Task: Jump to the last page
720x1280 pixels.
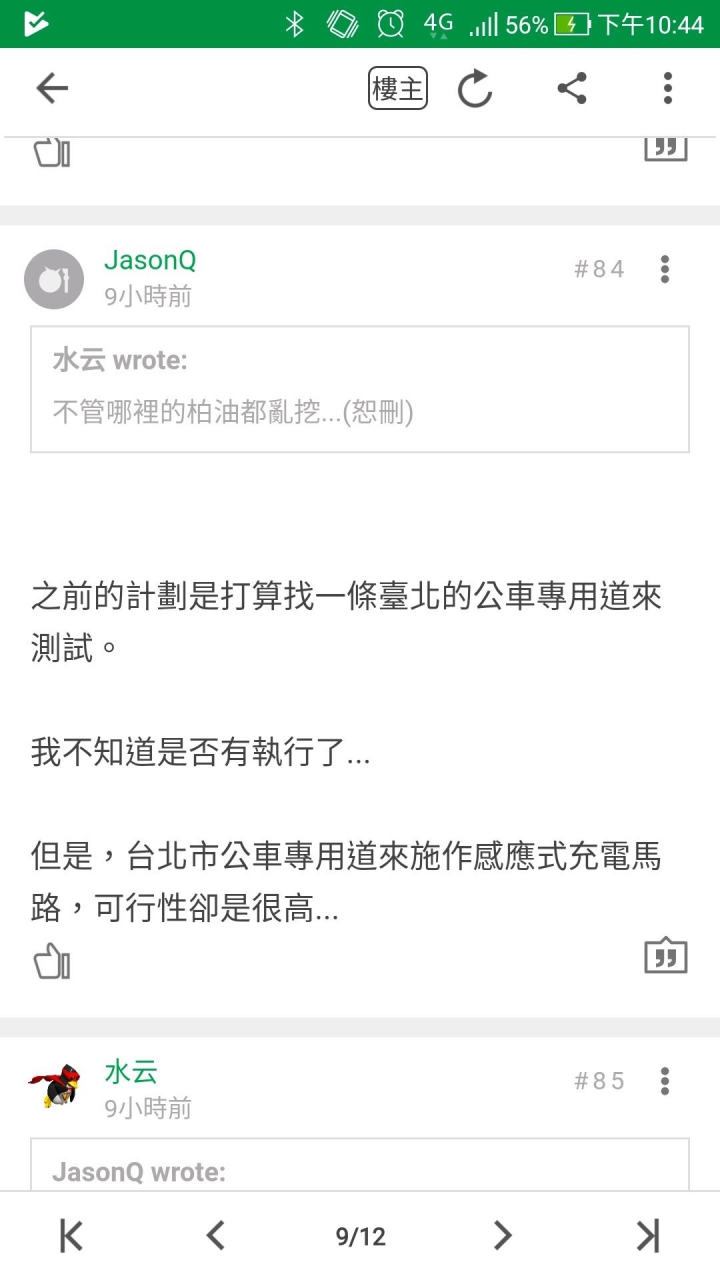Action: 648,1237
